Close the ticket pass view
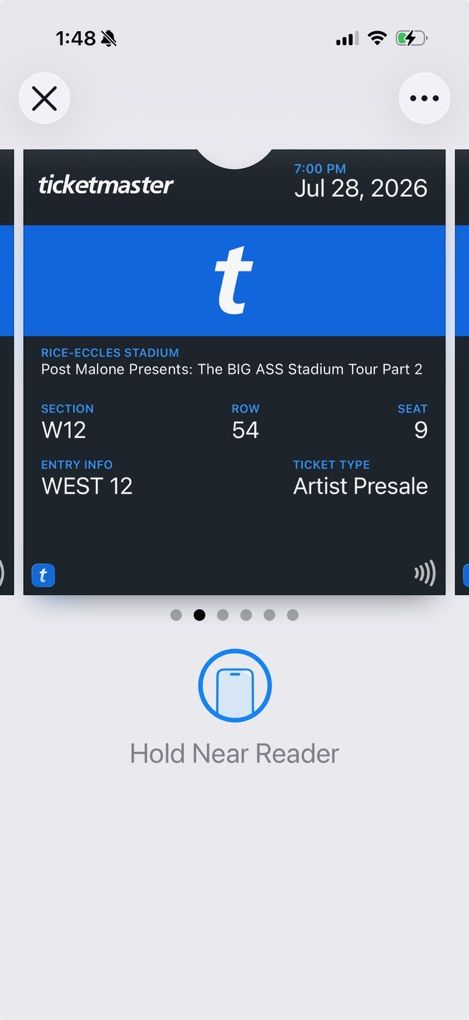The width and height of the screenshot is (469, 1020). click(x=44, y=99)
